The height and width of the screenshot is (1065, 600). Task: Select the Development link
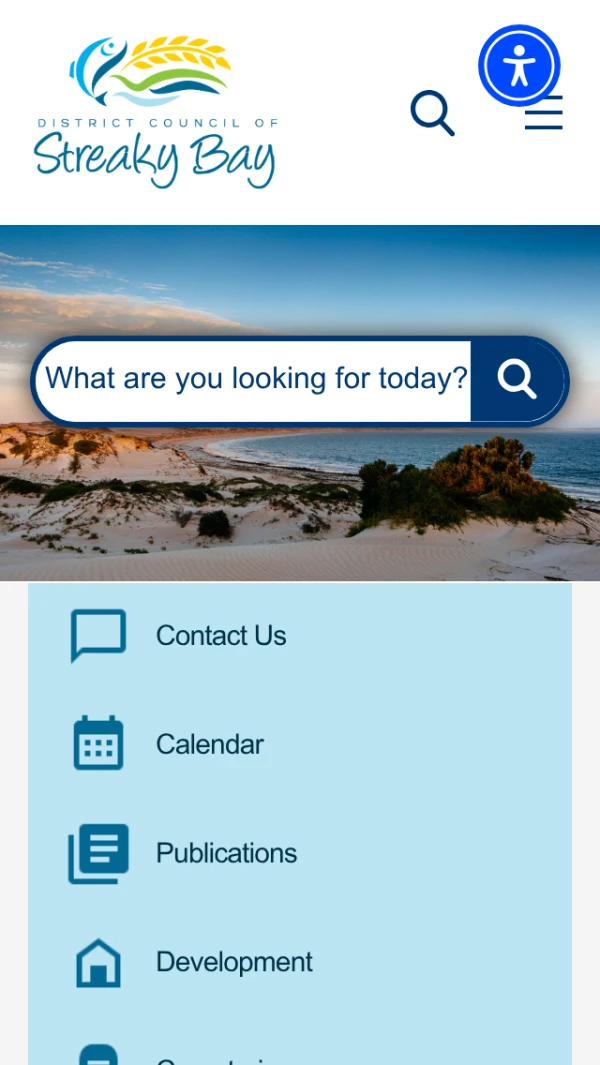point(234,962)
